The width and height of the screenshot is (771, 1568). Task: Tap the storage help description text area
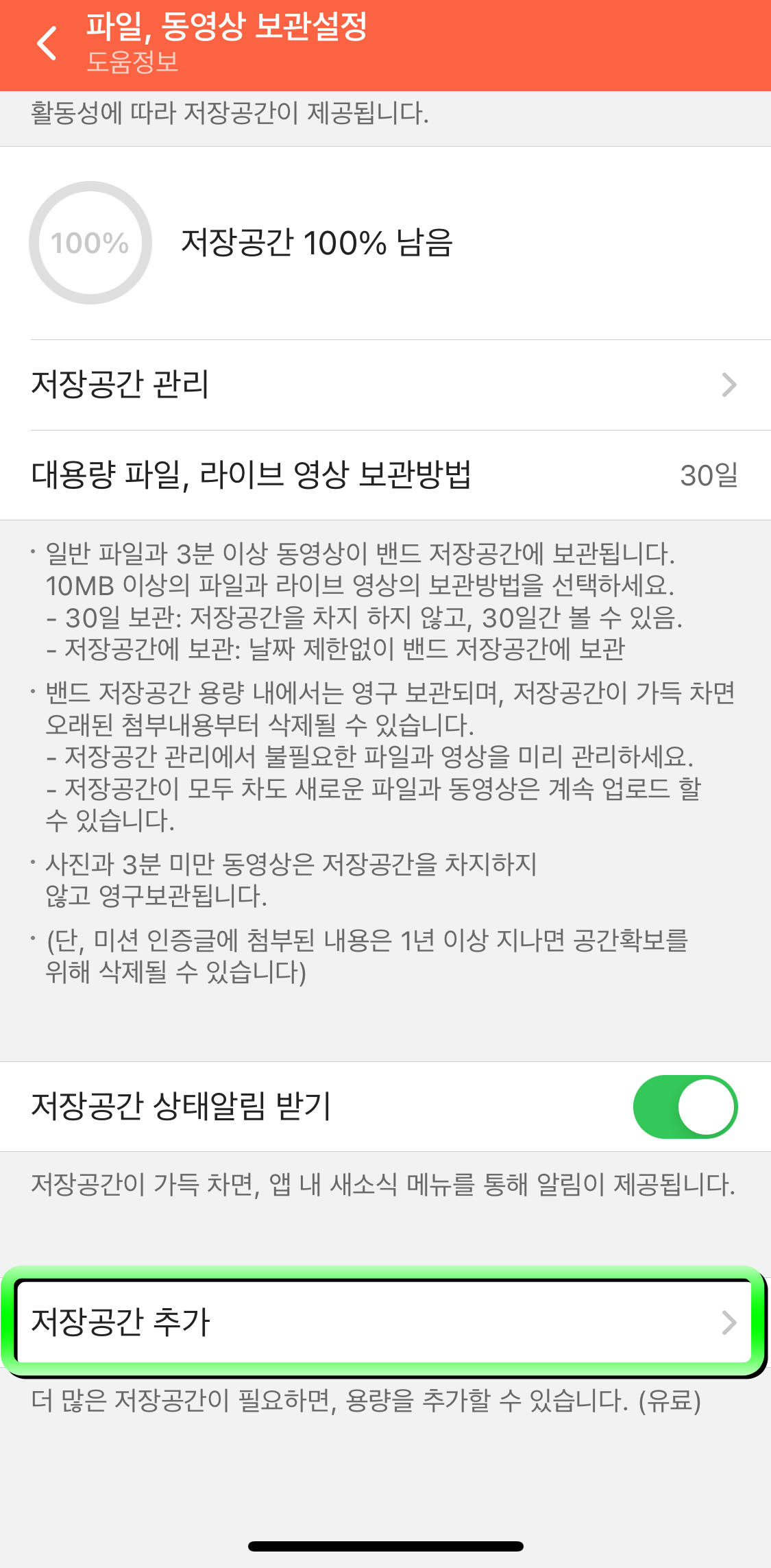(384, 754)
